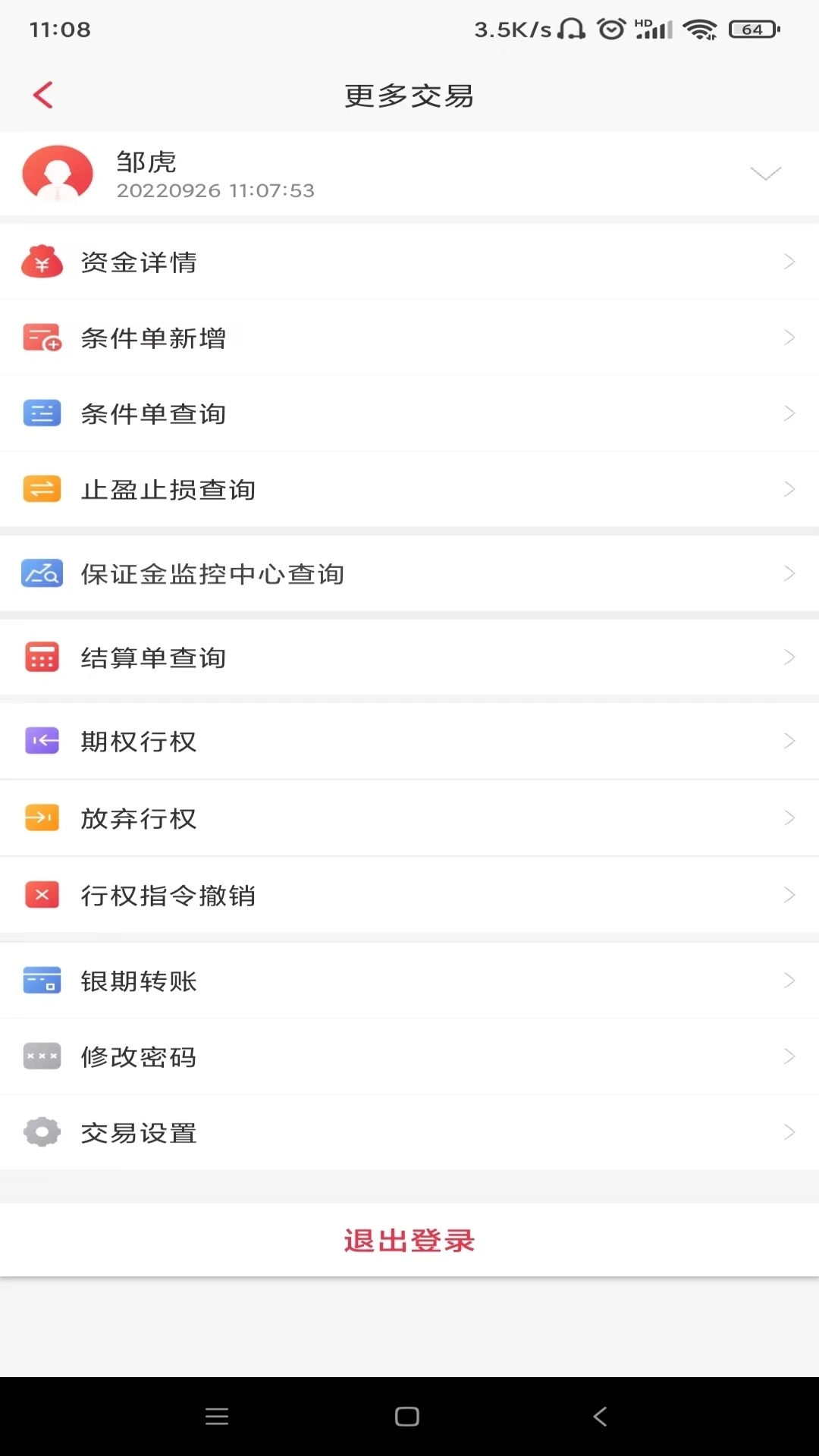Tap the 交易设置 gear icon

pyautogui.click(x=42, y=1132)
